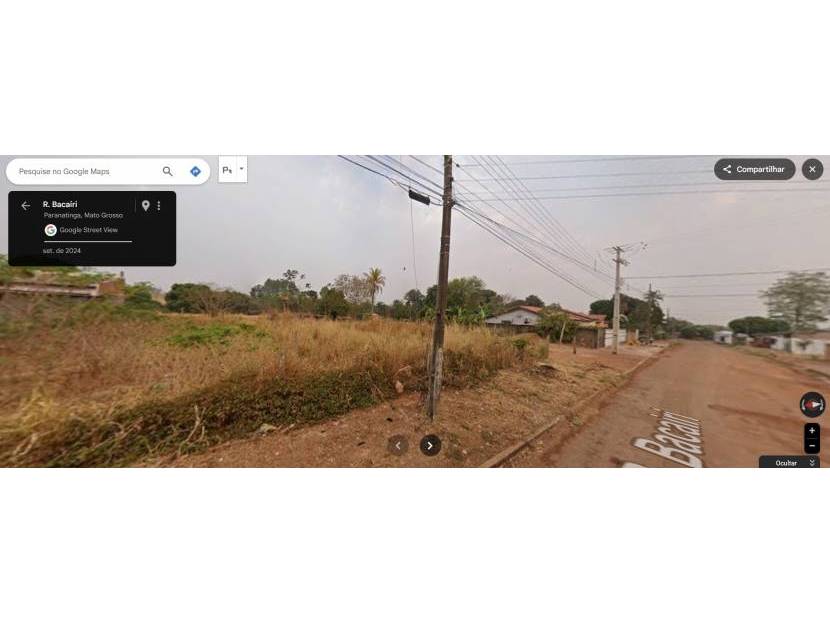Close the Street View
Screen dimensions: 830x623
point(812,170)
